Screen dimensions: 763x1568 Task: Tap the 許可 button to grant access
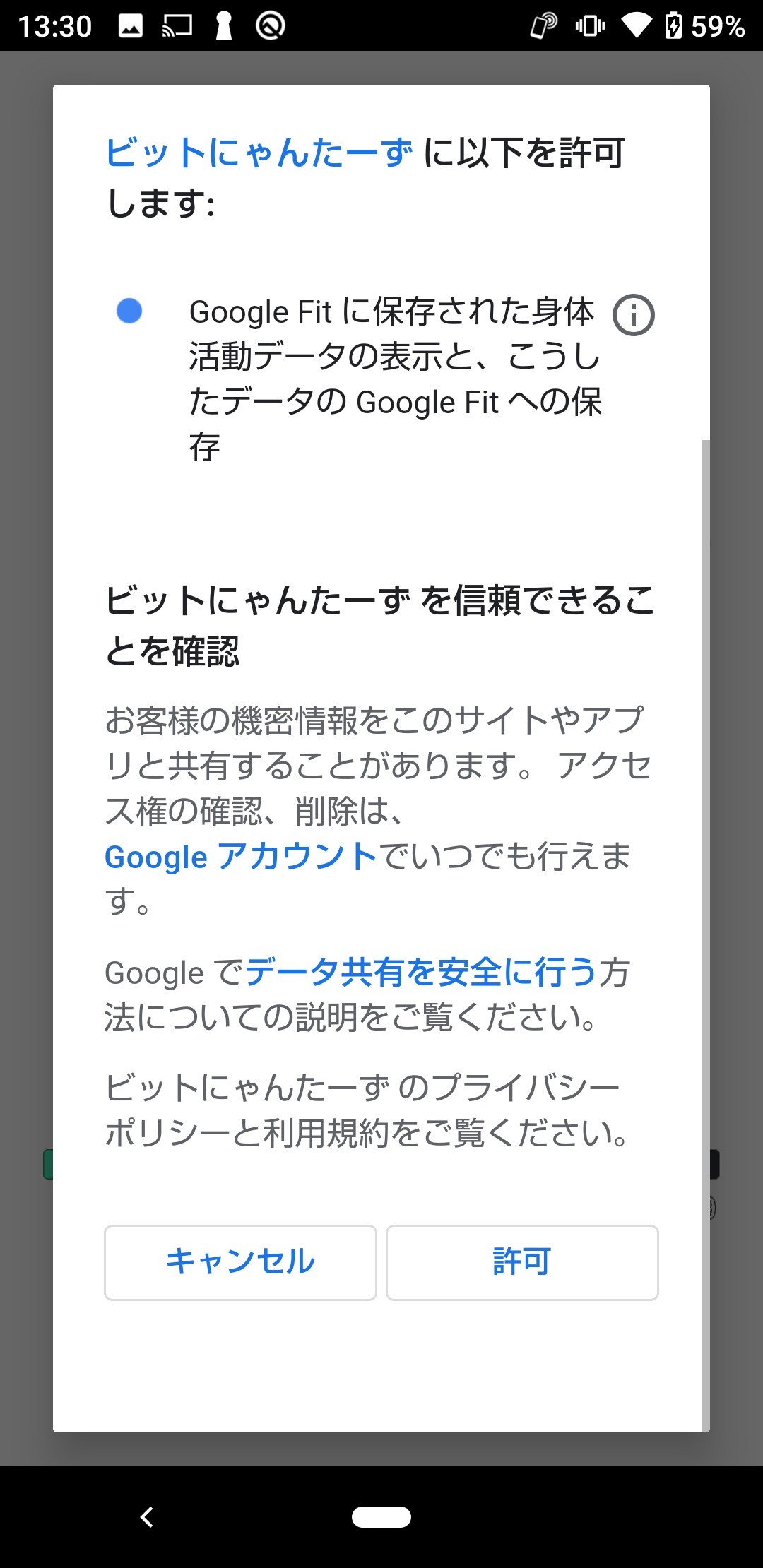[x=522, y=1262]
